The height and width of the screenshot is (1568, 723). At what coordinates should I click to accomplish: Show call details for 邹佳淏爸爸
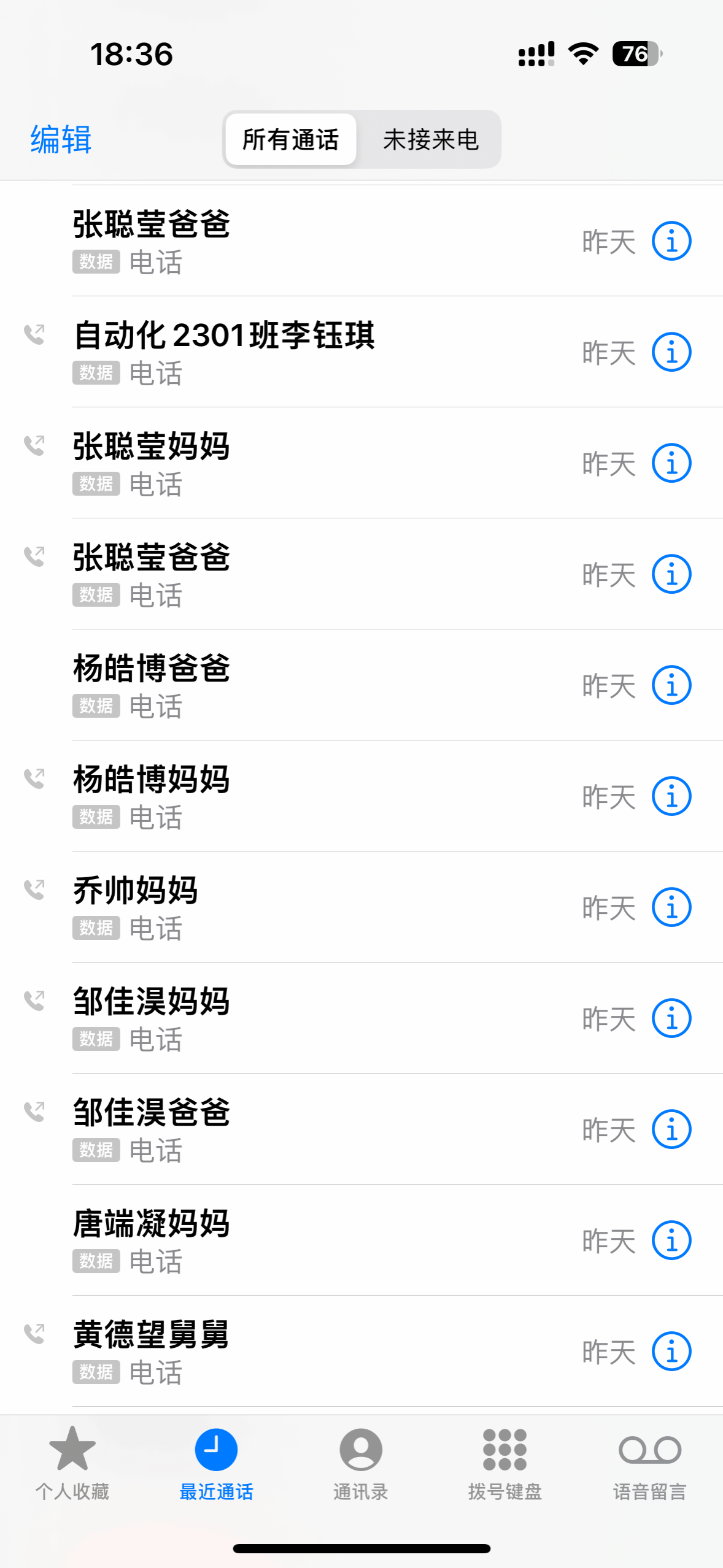[x=671, y=1129]
